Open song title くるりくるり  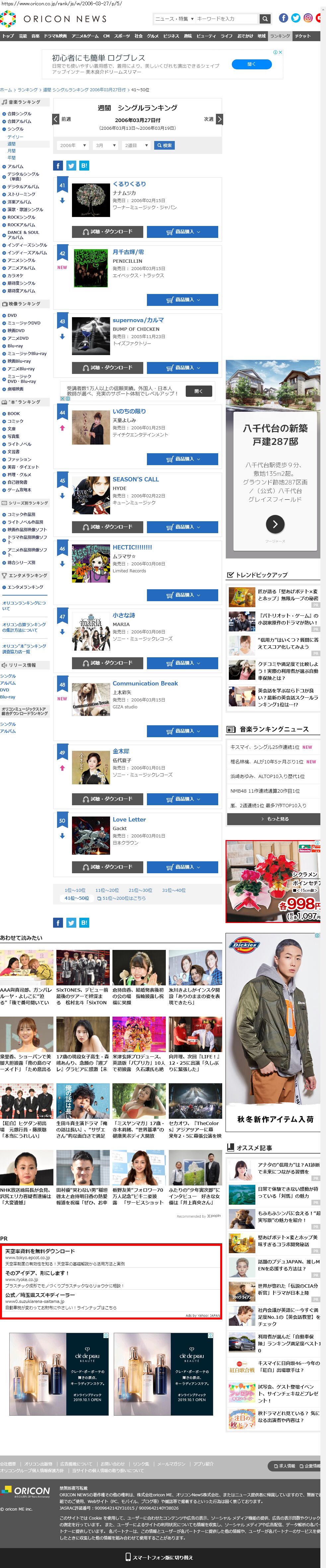(x=129, y=184)
